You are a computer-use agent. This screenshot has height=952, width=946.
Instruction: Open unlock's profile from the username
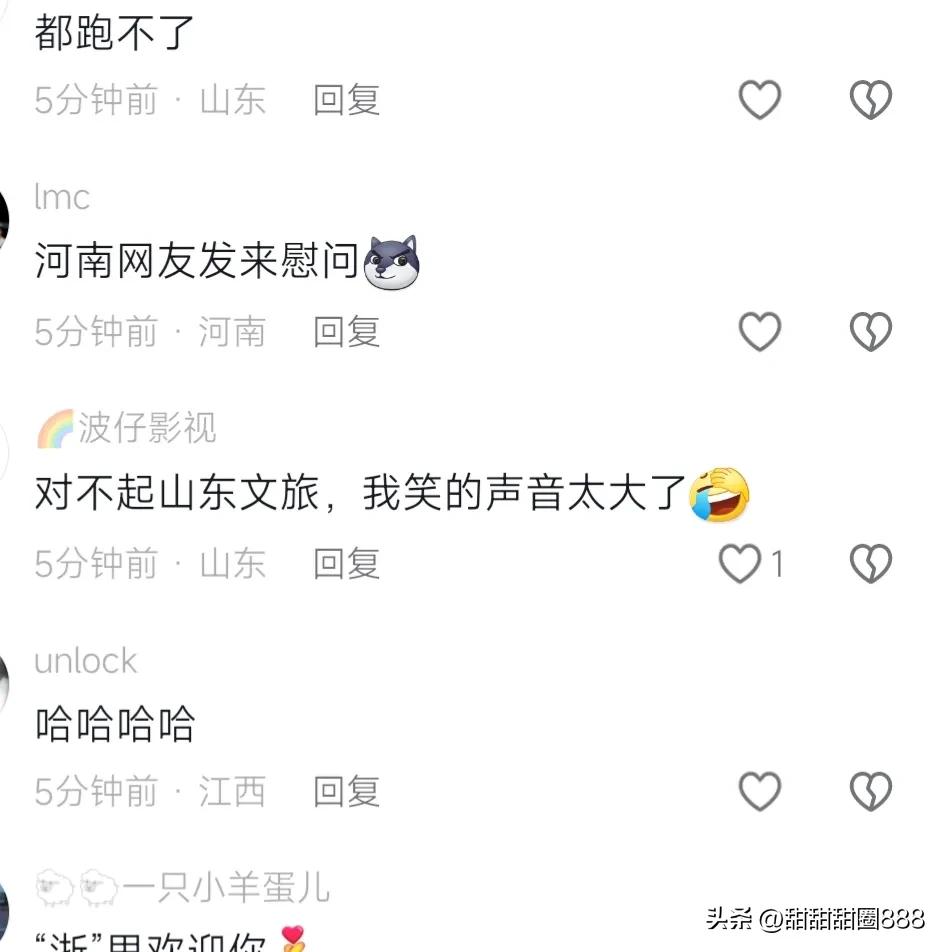click(x=85, y=661)
